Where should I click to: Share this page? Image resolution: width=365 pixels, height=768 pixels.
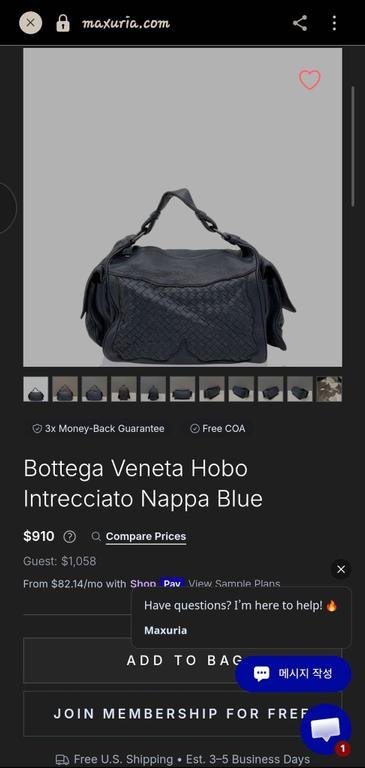click(x=300, y=23)
